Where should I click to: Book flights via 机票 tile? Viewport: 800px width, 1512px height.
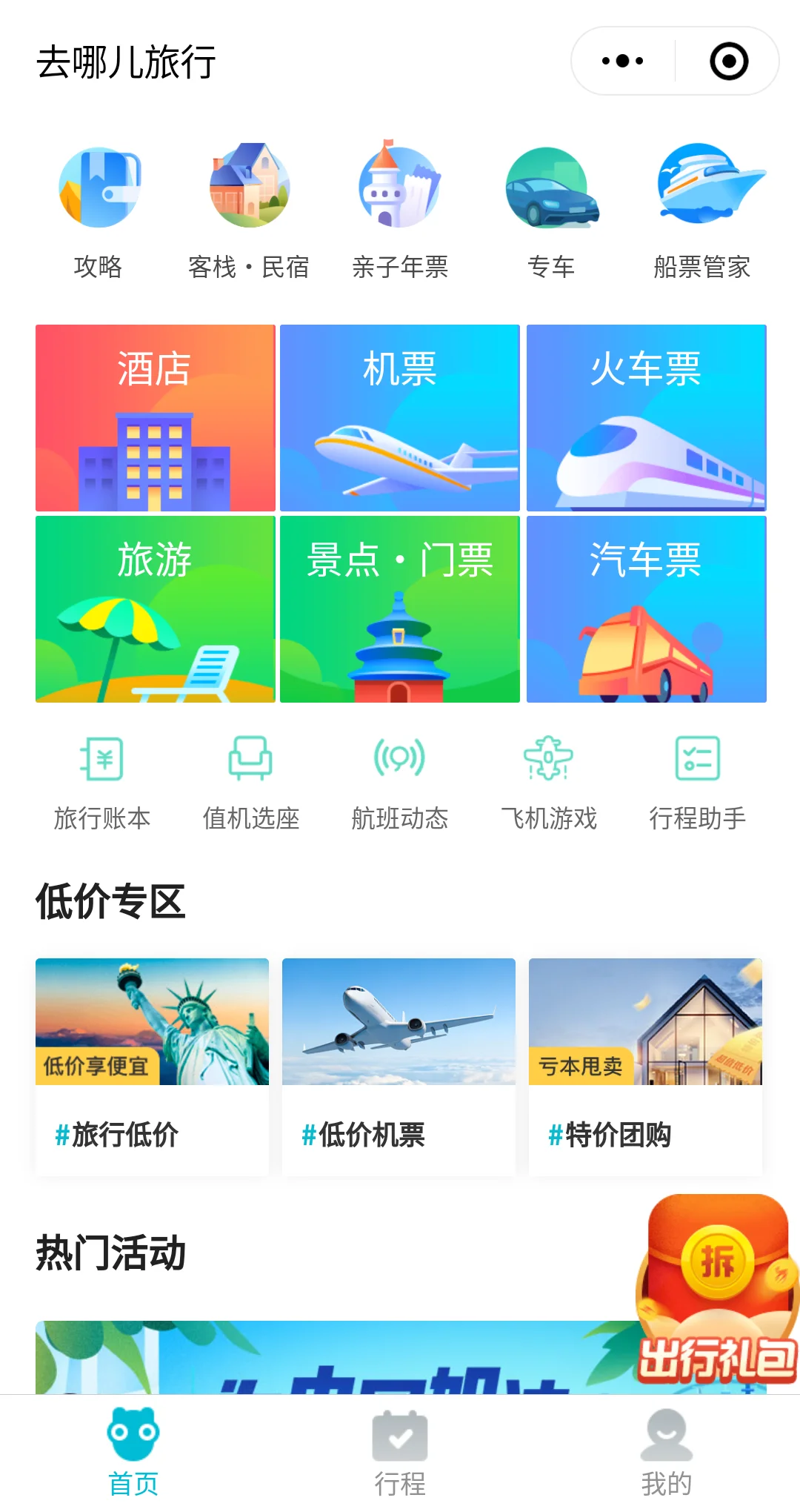coord(400,418)
